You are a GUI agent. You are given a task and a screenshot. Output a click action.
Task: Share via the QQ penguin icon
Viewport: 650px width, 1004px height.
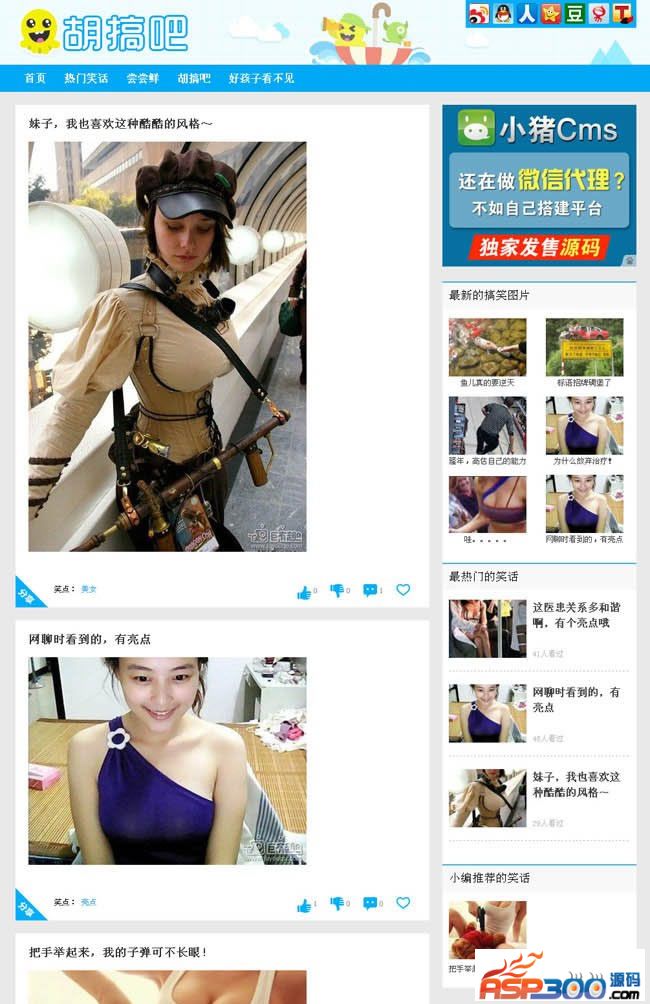pos(503,13)
